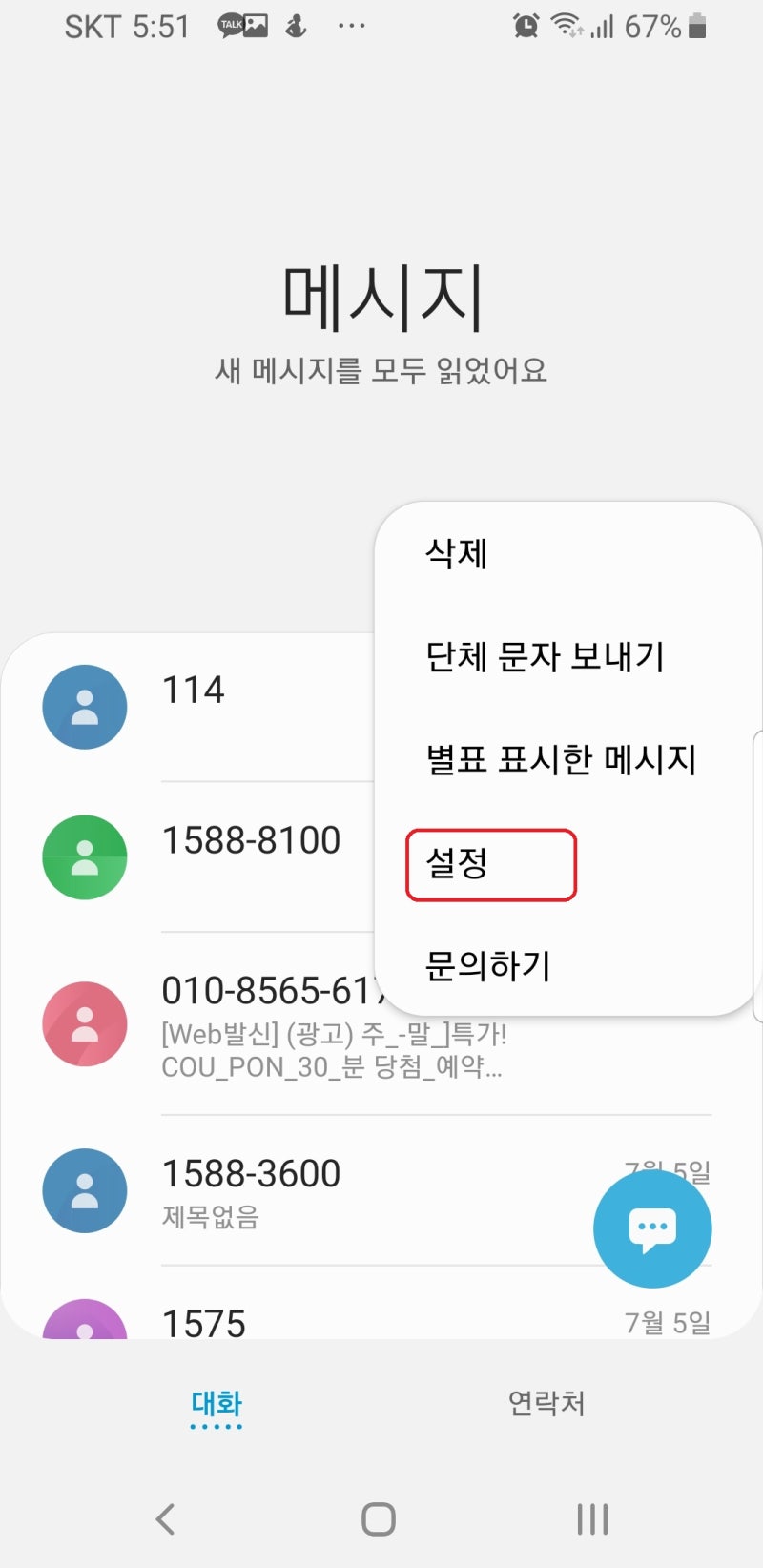The height and width of the screenshot is (1568, 763).
Task: Switch to the 연락처 tab
Action: (x=546, y=1404)
